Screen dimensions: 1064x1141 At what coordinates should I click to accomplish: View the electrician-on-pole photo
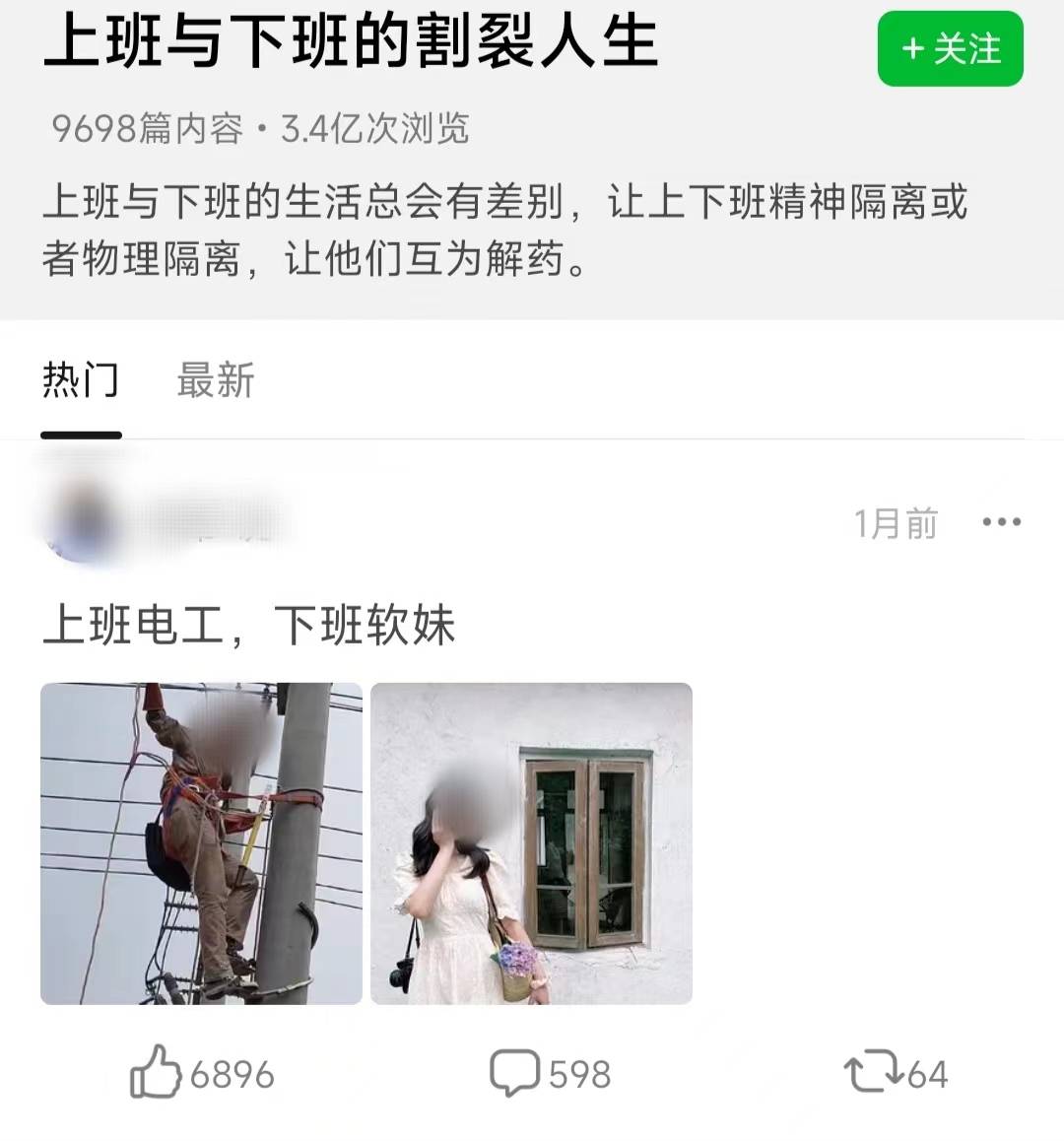(x=201, y=843)
